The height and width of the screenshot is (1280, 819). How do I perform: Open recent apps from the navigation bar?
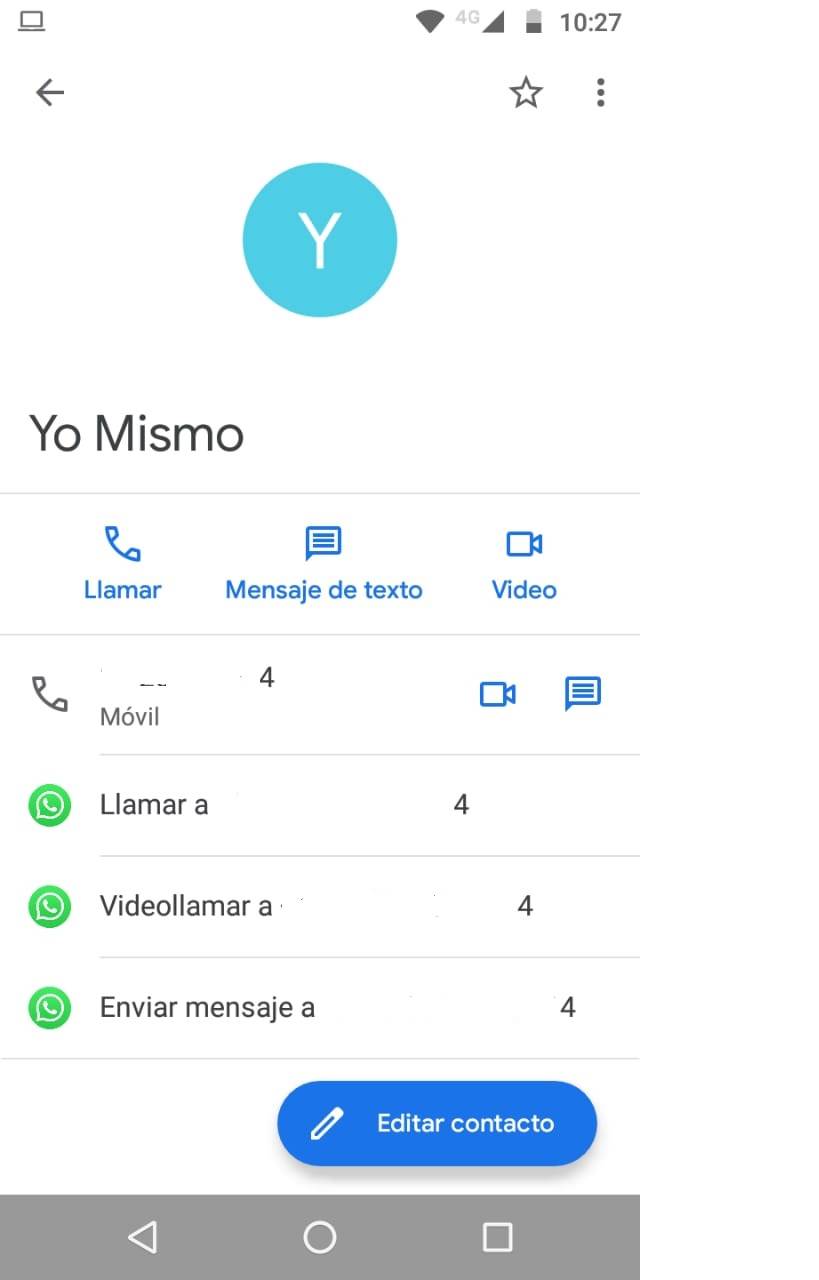[x=497, y=1237]
